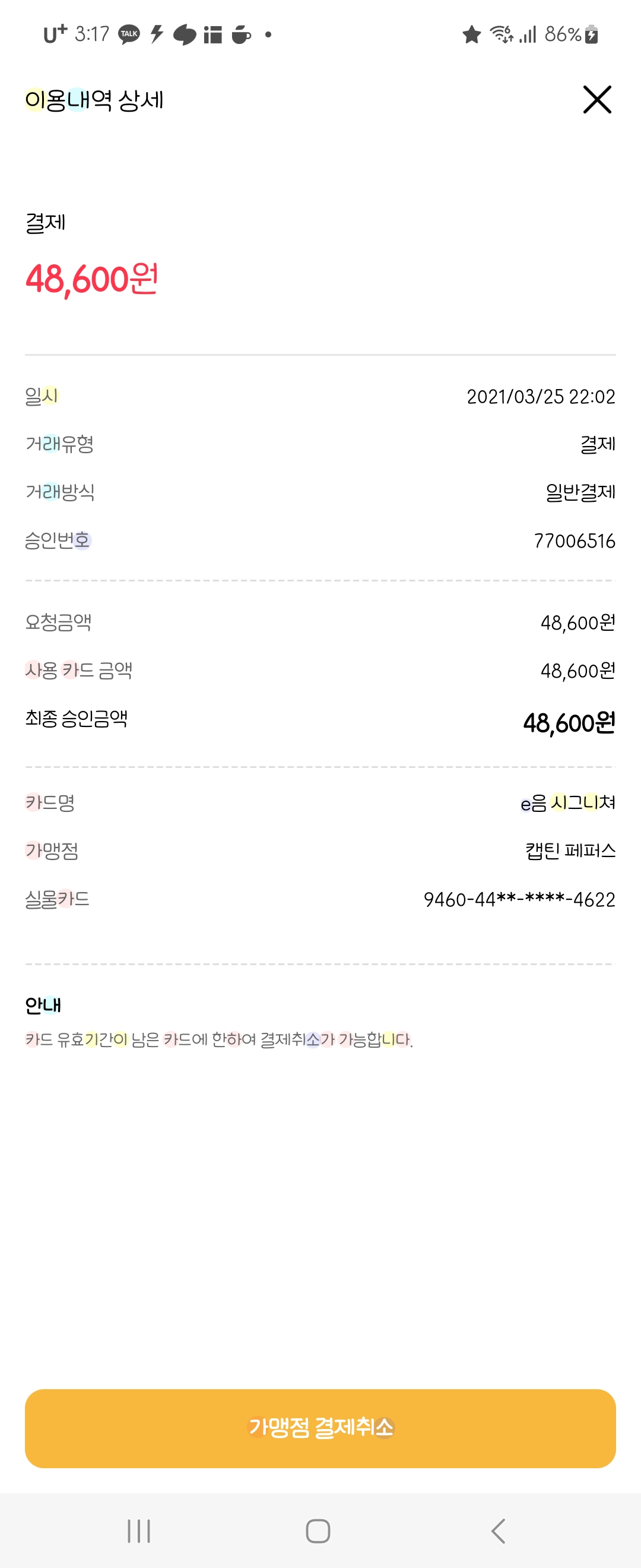This screenshot has width=641, height=1568.
Task: Open recent apps from the navigation bar
Action: click(139, 1530)
